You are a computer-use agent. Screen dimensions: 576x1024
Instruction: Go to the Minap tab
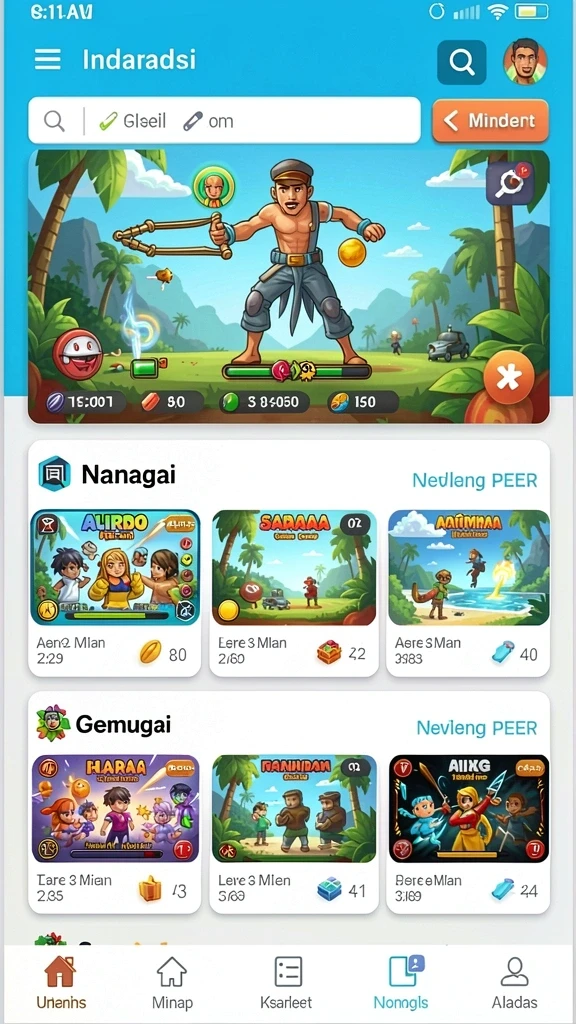[172, 982]
